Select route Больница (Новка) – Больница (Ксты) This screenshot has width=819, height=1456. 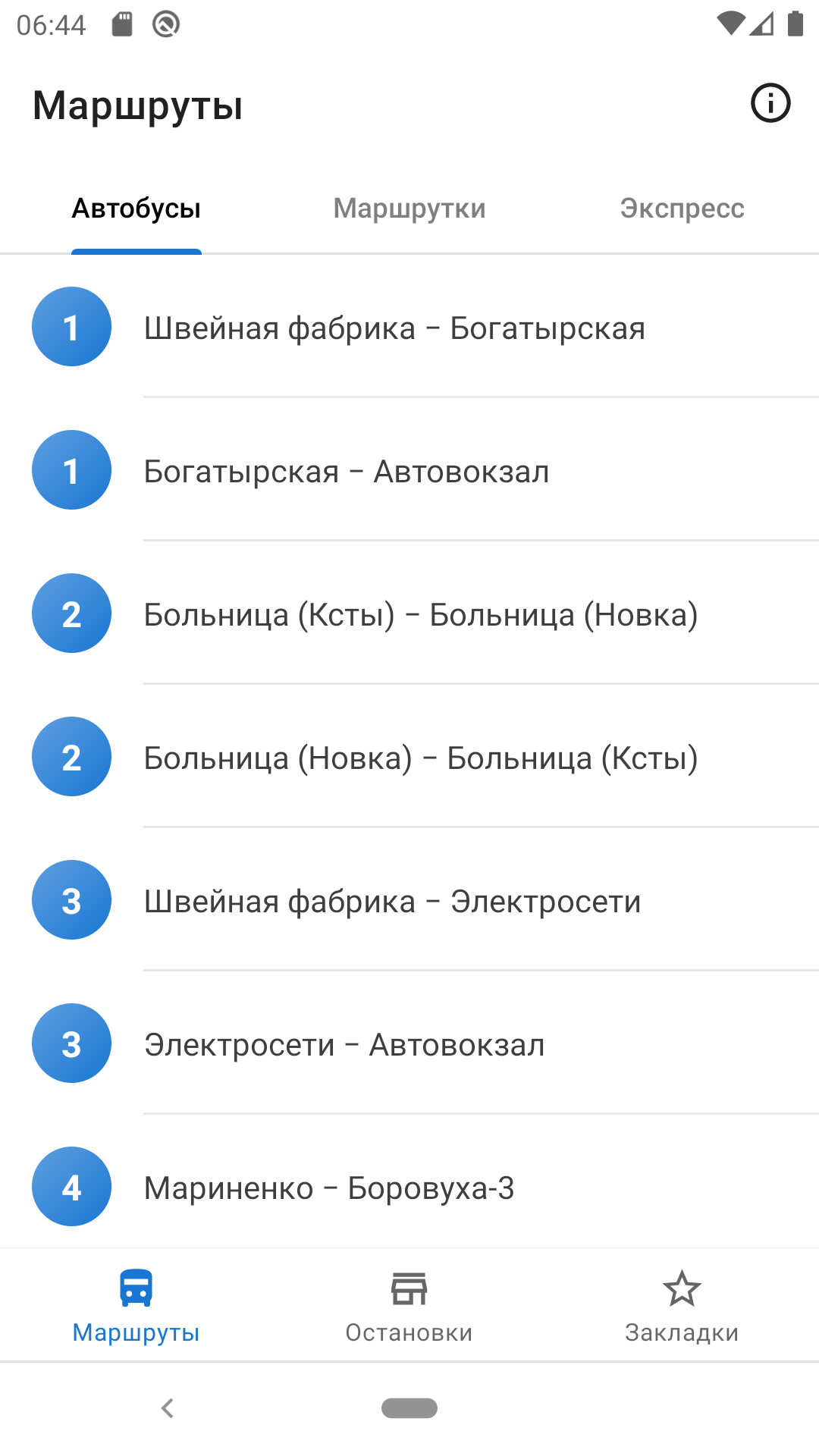click(x=422, y=756)
